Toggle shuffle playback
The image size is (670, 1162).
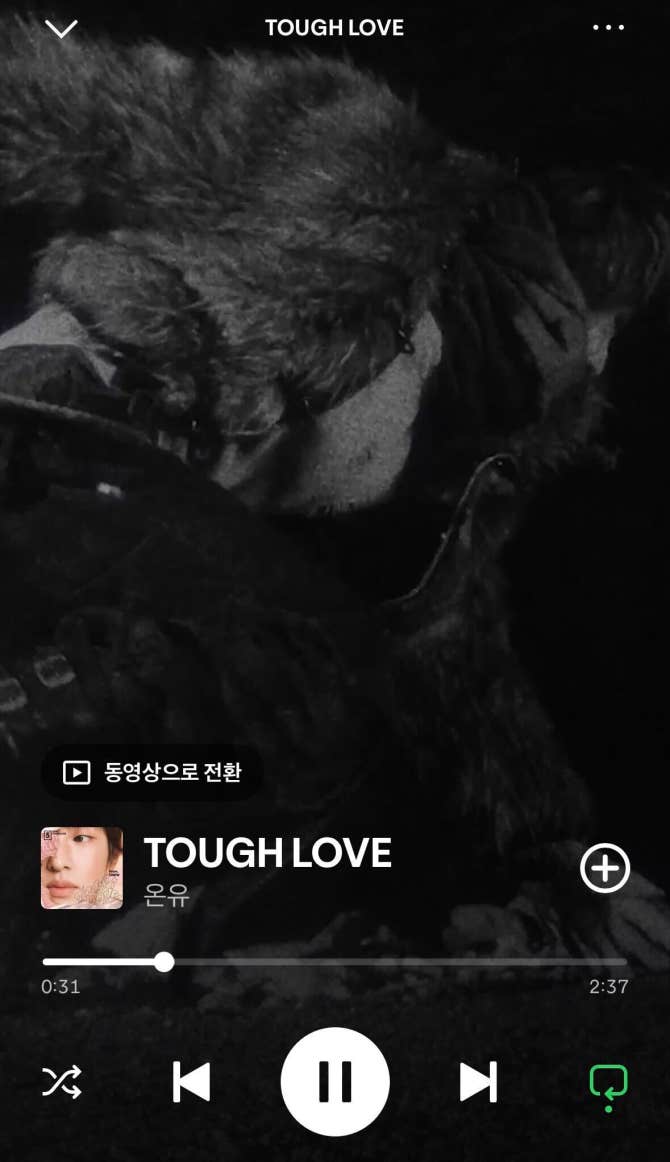point(62,1082)
